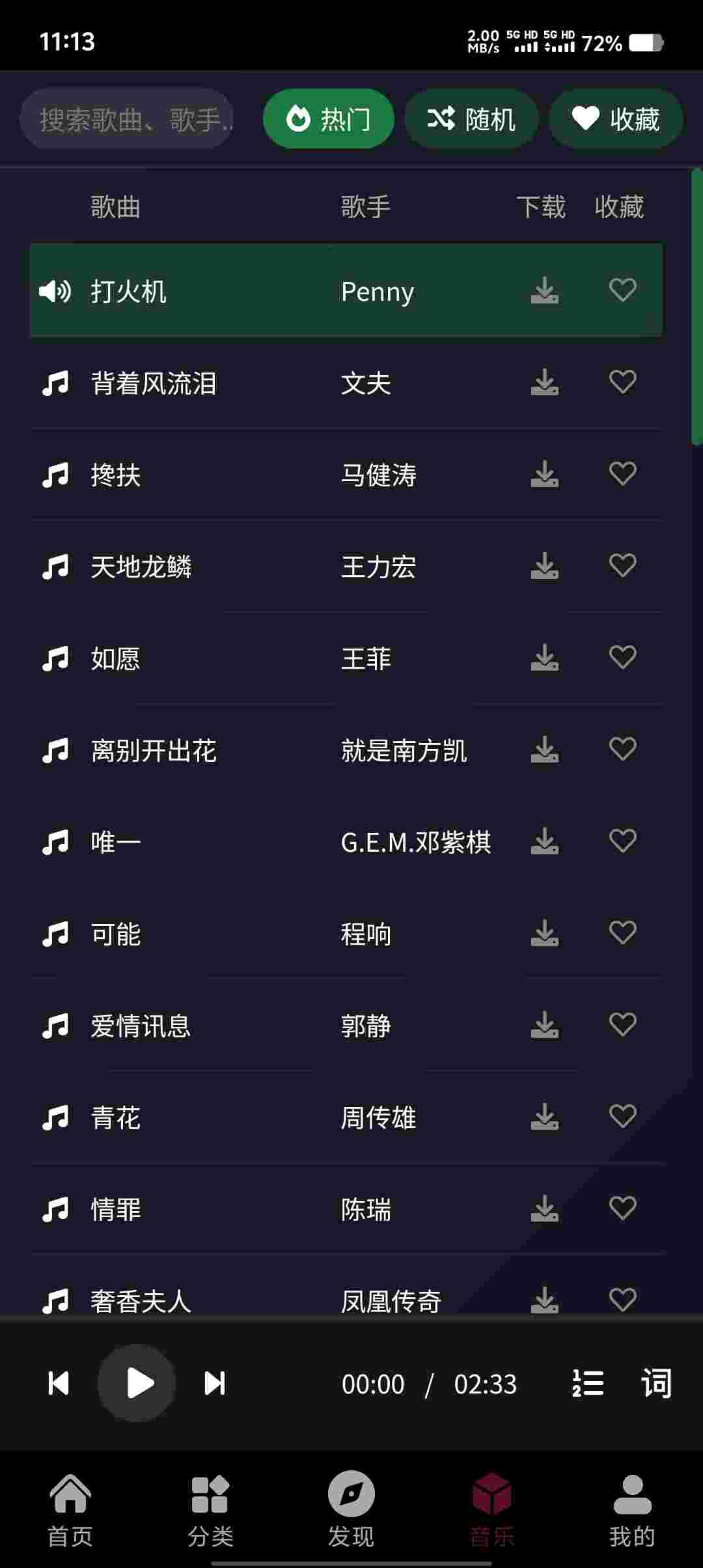Select the 热门 hot songs chip

[329, 119]
